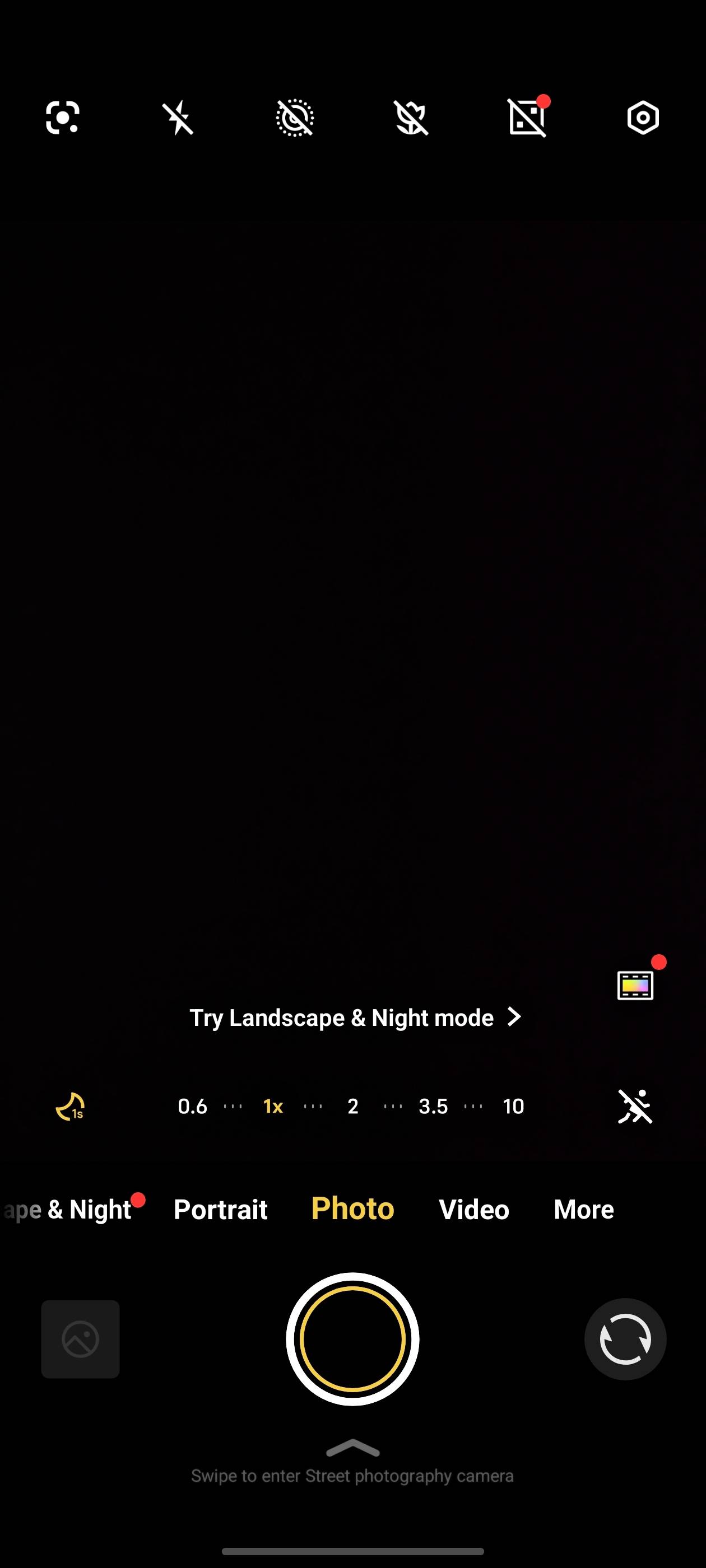Set zoom to 3.5
706x1568 pixels.
pos(433,1106)
